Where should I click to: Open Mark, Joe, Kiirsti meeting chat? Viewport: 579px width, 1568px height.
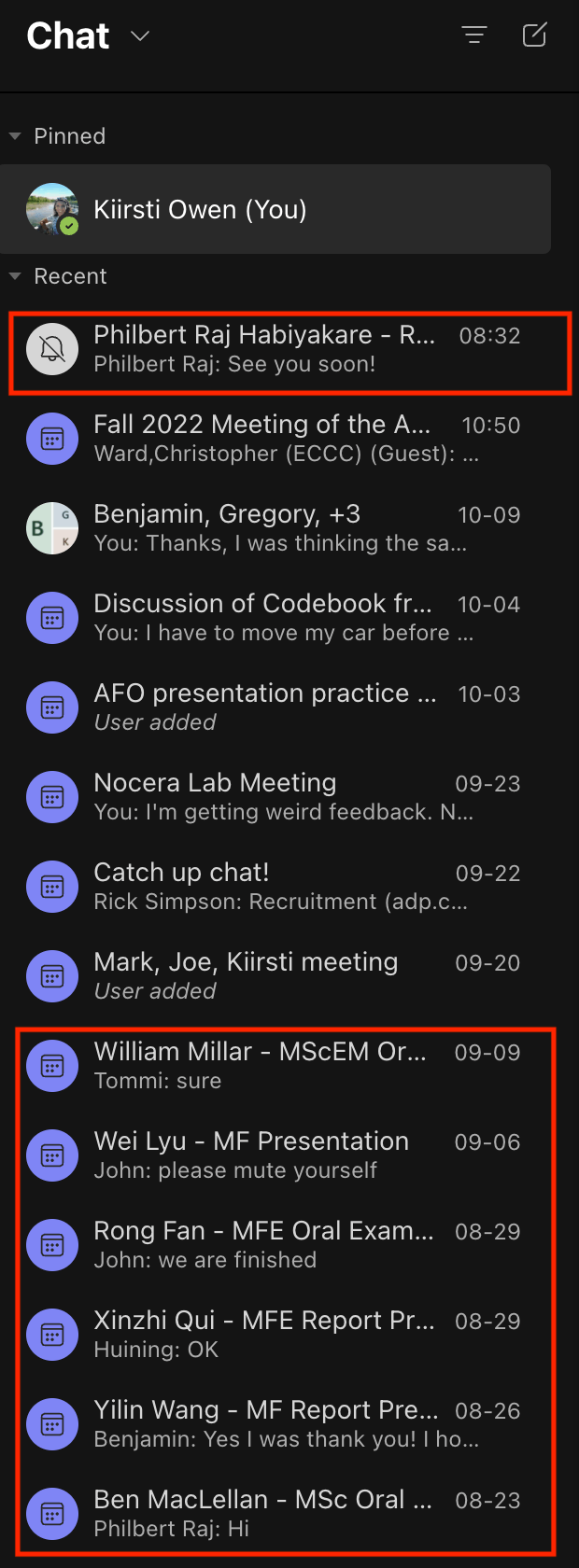click(x=280, y=976)
